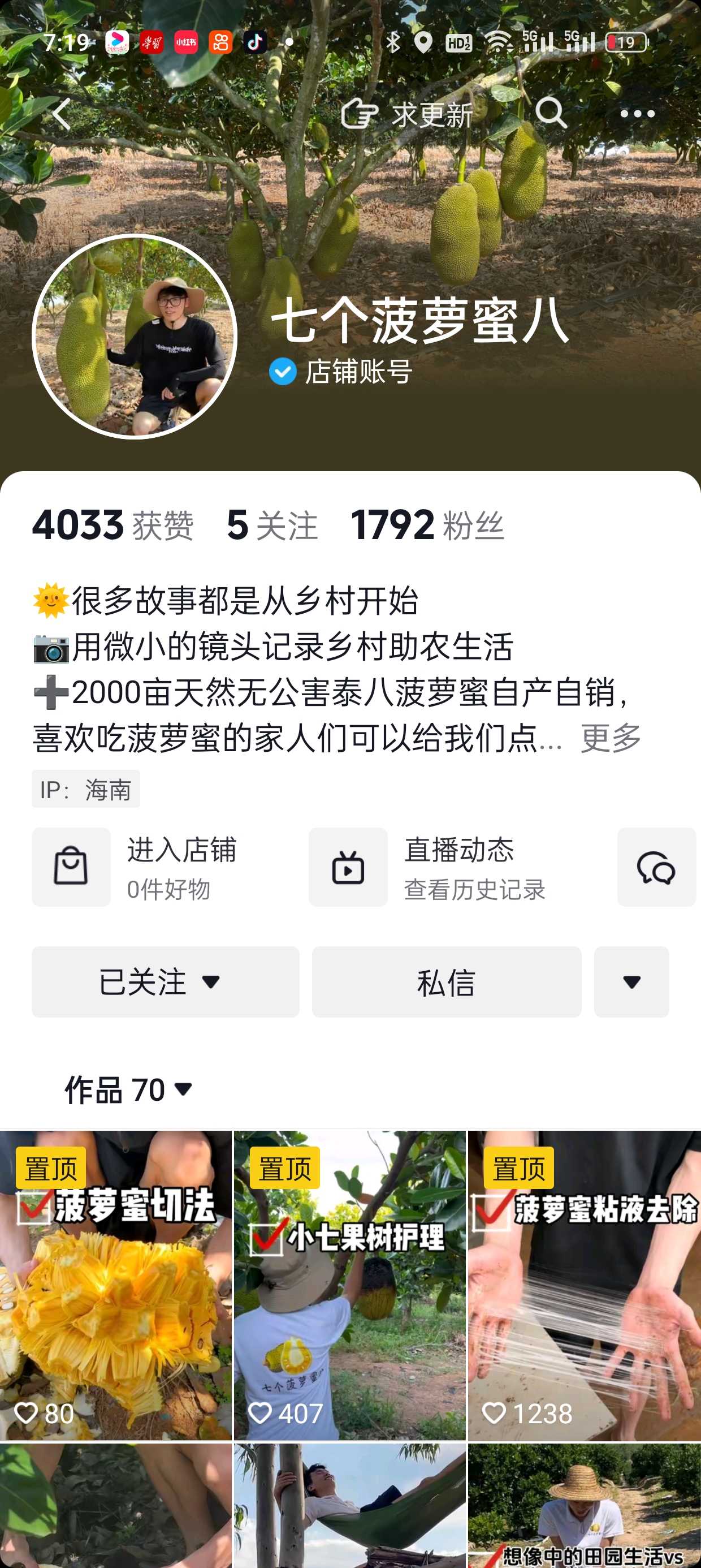701x1568 pixels.
Task: Open the 5 关注 following list
Action: click(272, 525)
